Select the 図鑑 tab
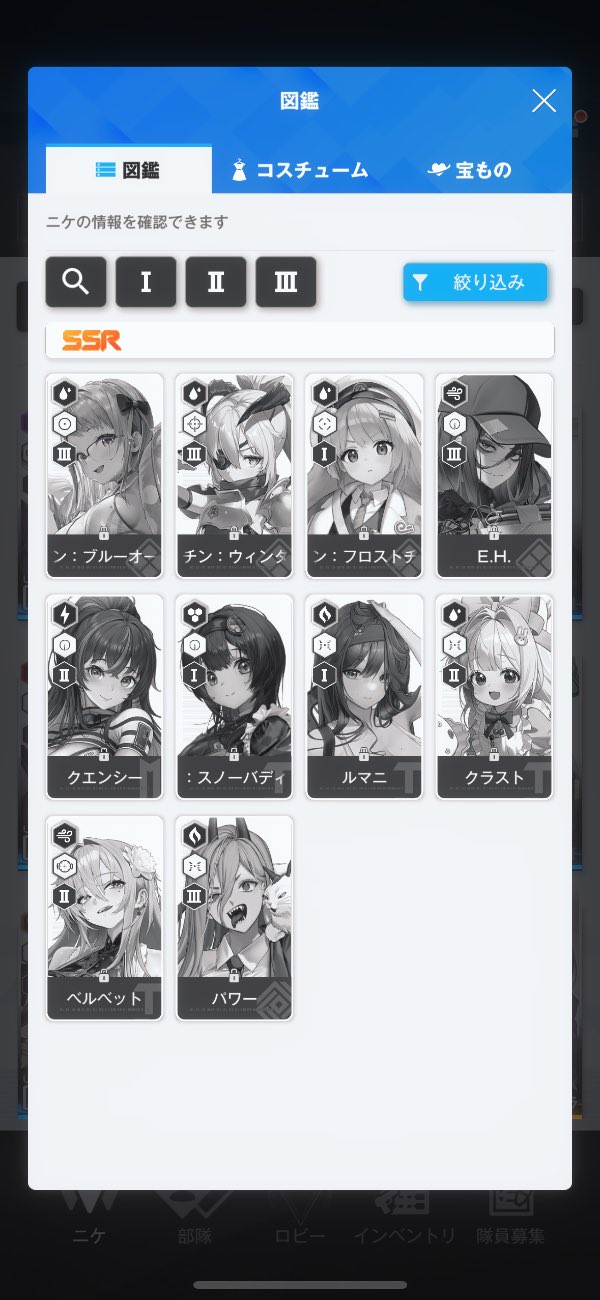 click(128, 170)
